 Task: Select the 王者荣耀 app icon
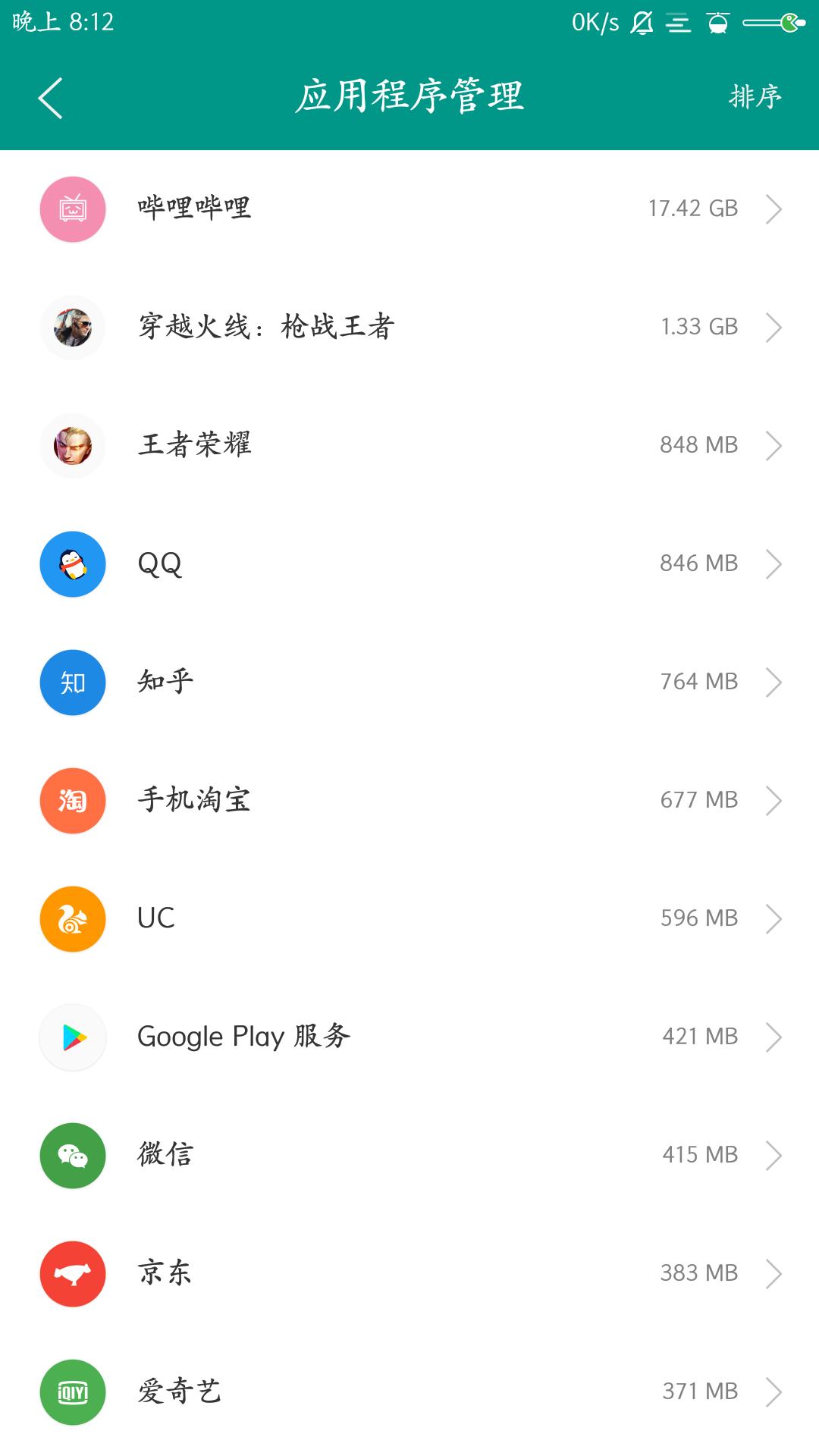click(x=72, y=445)
